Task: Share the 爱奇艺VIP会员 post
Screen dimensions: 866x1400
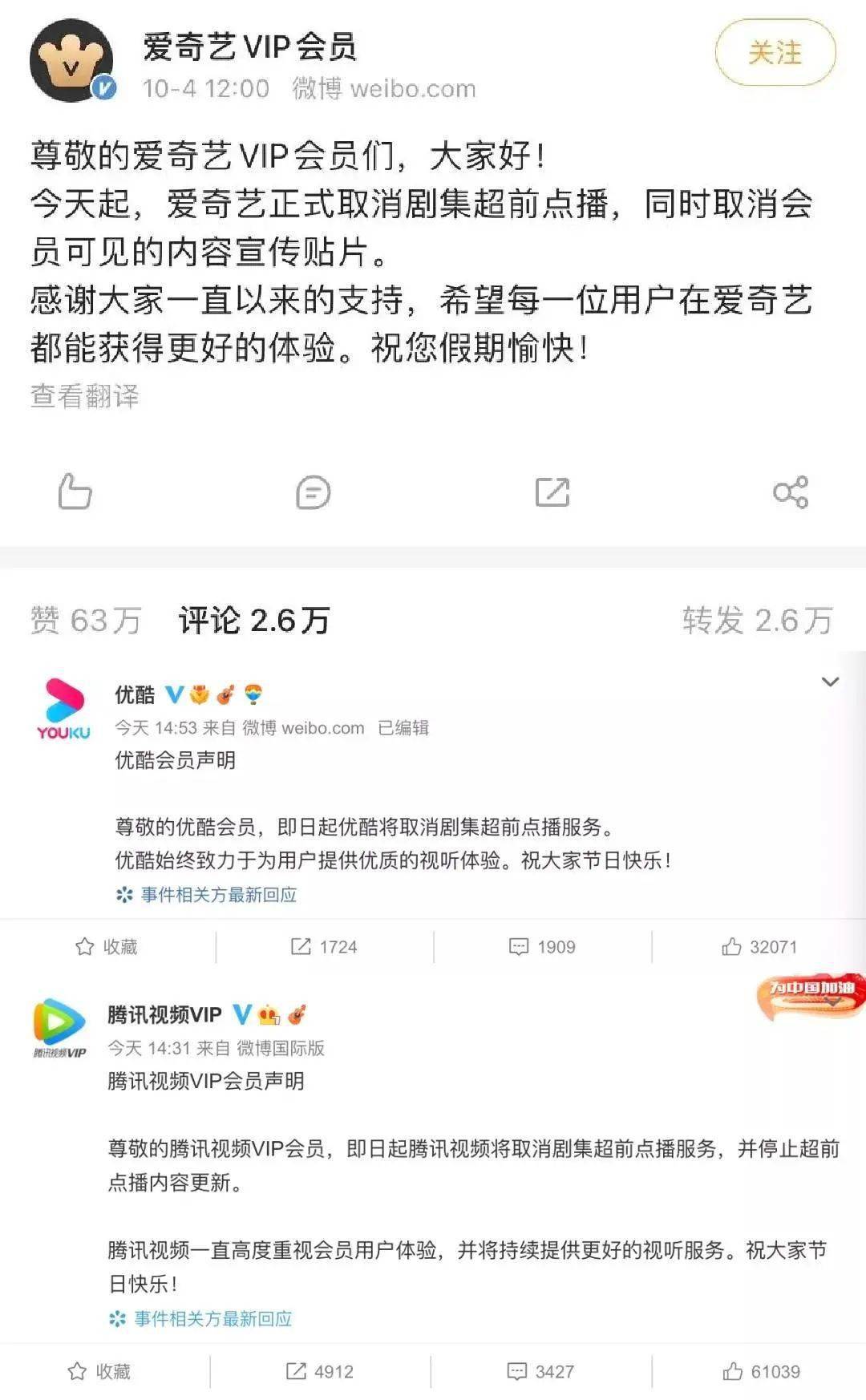Action: click(x=790, y=492)
